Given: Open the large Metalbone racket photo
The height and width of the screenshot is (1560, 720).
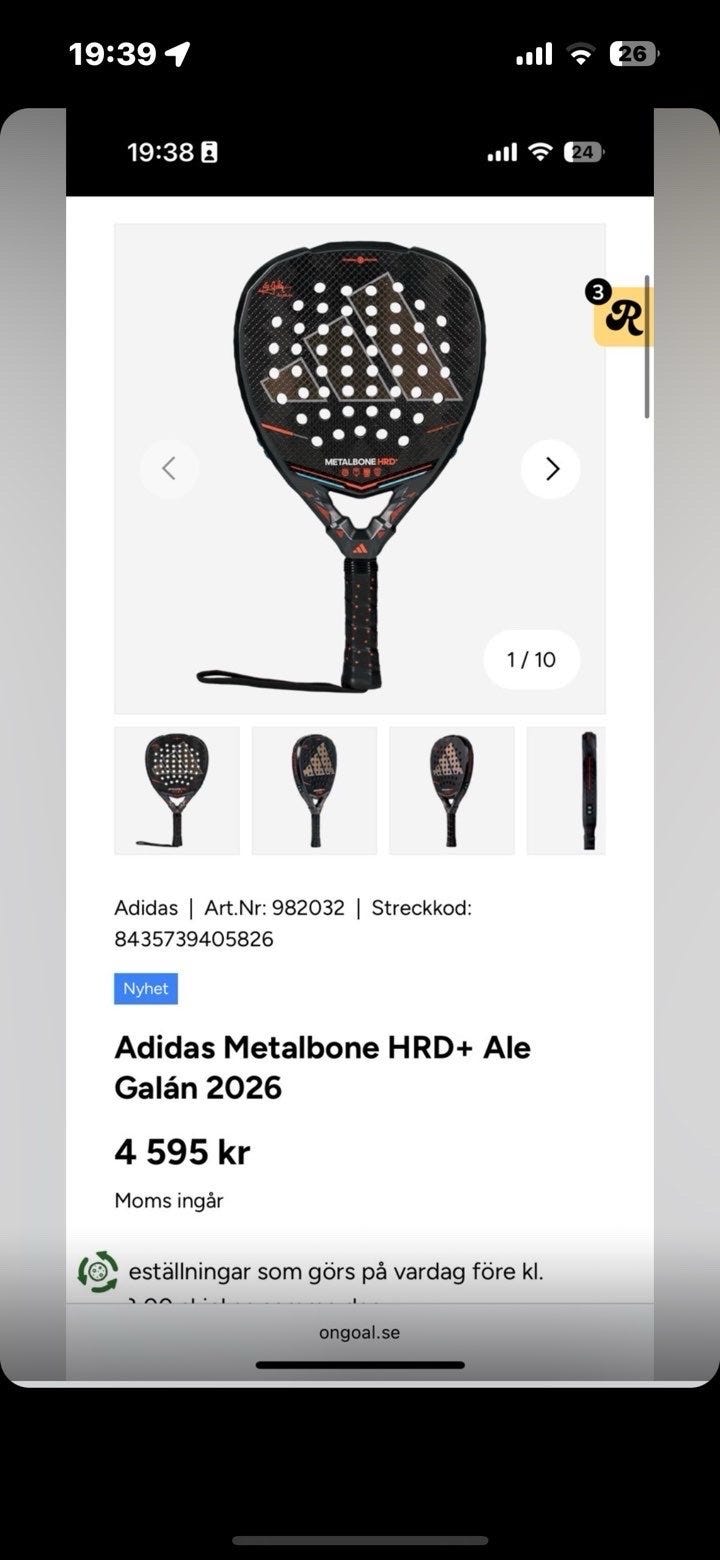Looking at the screenshot, I should pos(360,440).
